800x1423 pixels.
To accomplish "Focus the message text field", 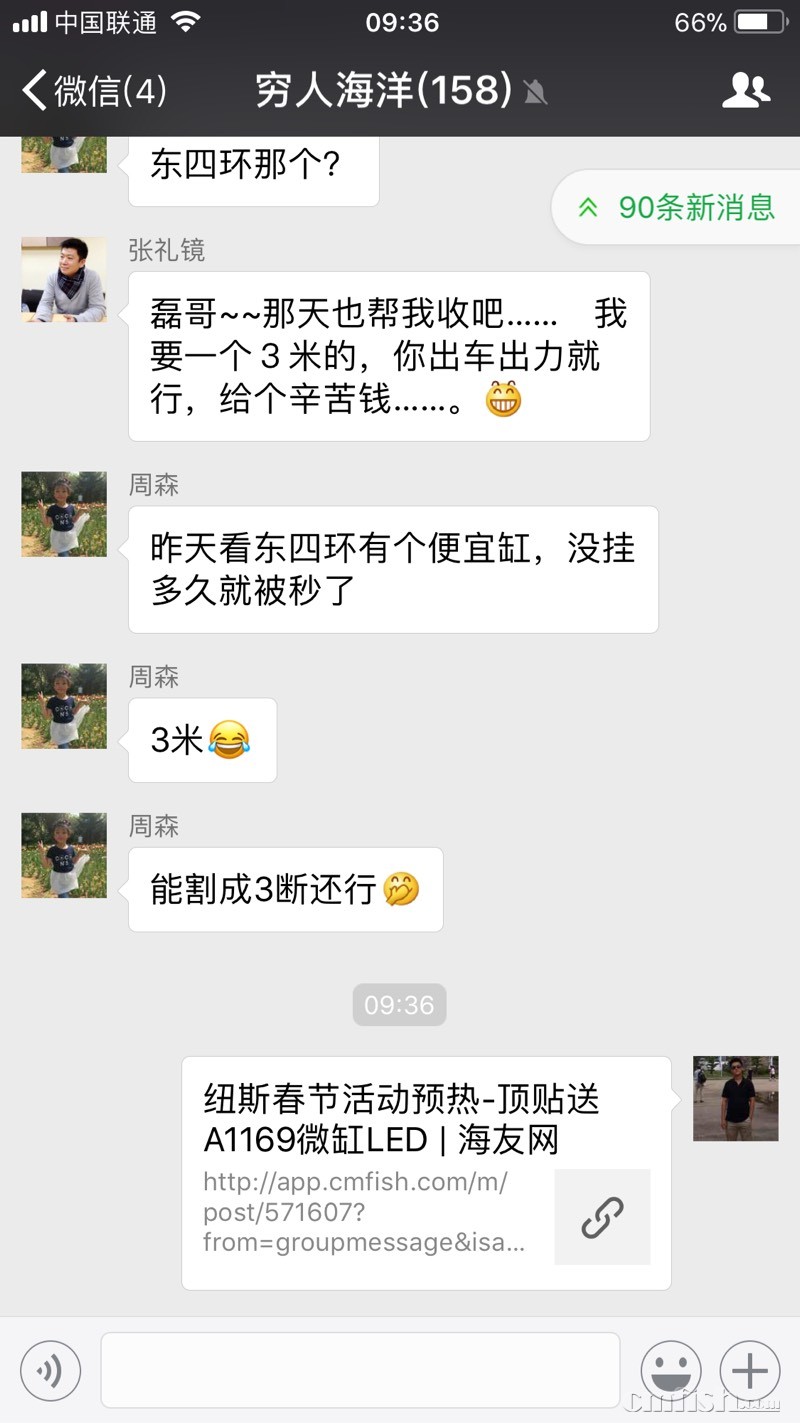I will click(x=360, y=1370).
